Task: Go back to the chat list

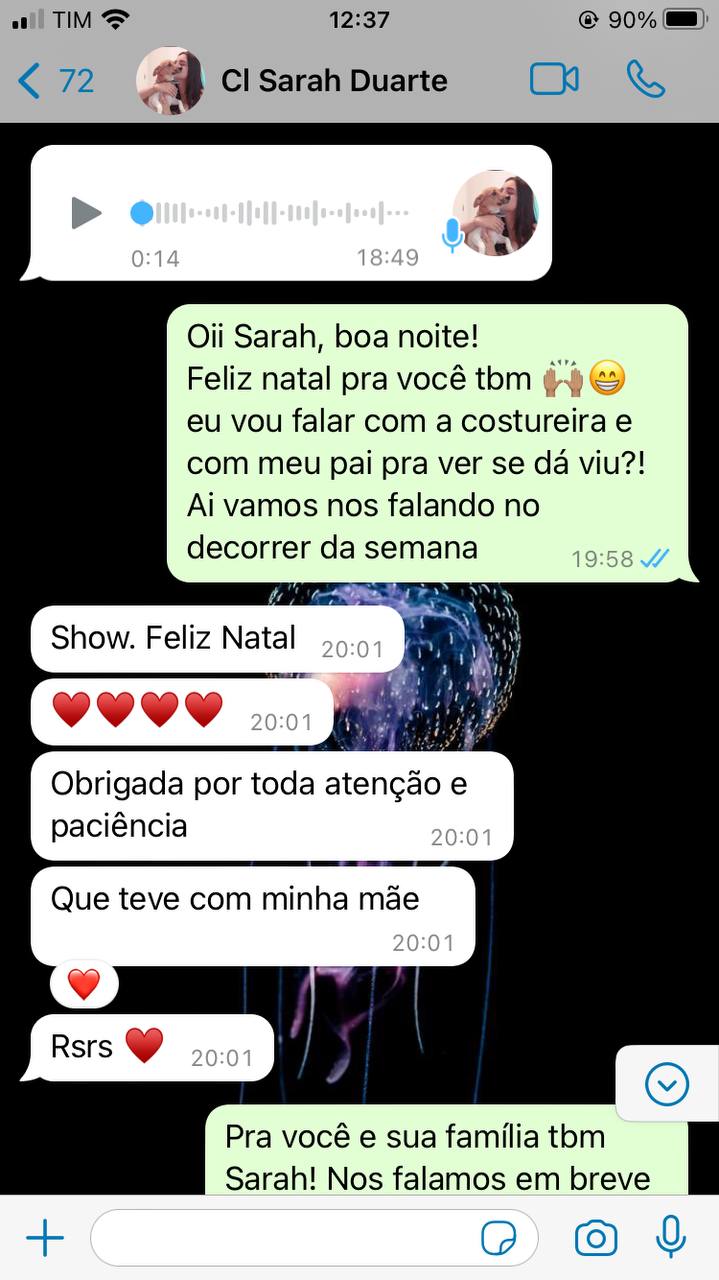Action: pyautogui.click(x=55, y=80)
